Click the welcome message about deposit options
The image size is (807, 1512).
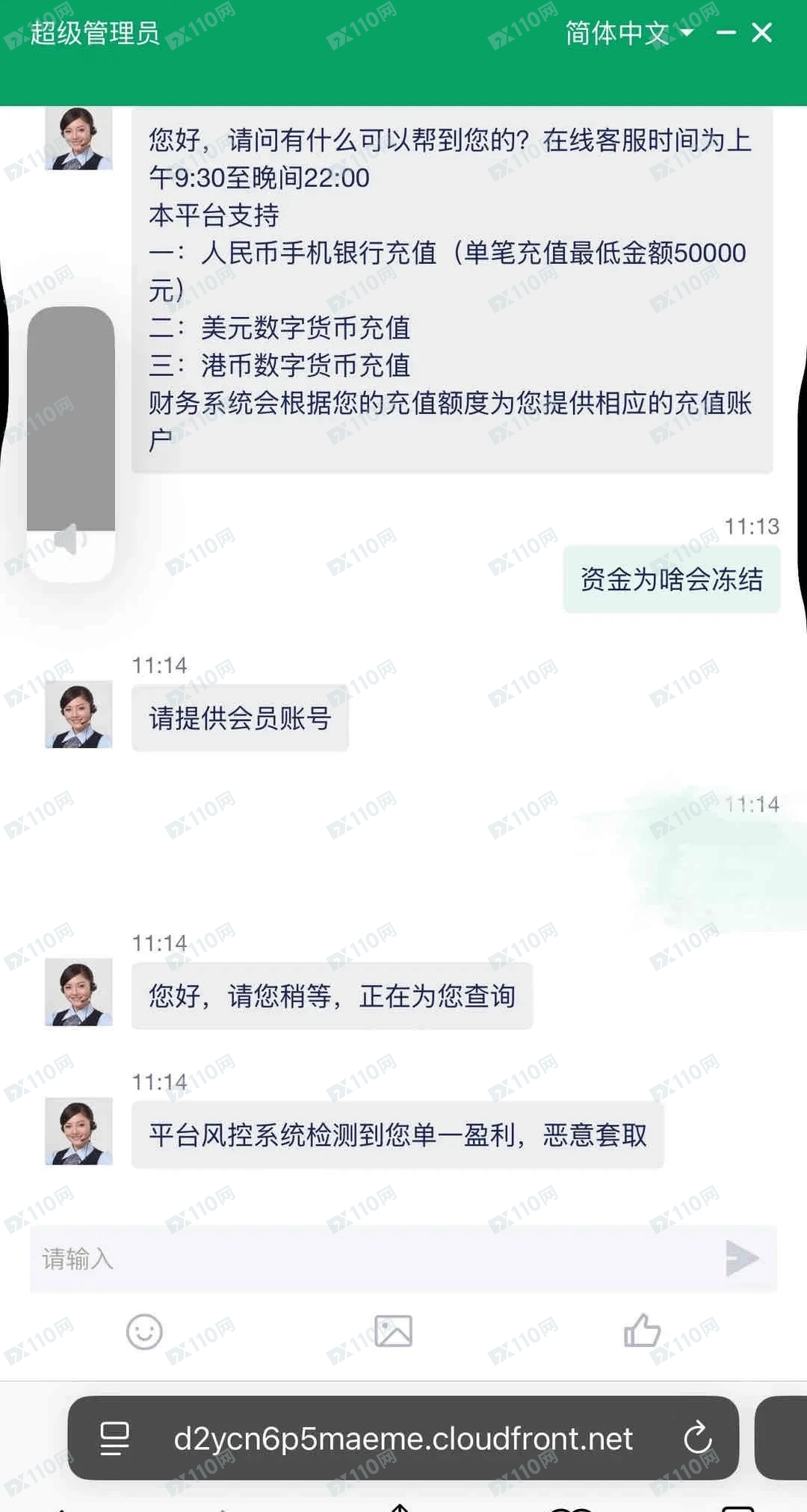pos(452,291)
